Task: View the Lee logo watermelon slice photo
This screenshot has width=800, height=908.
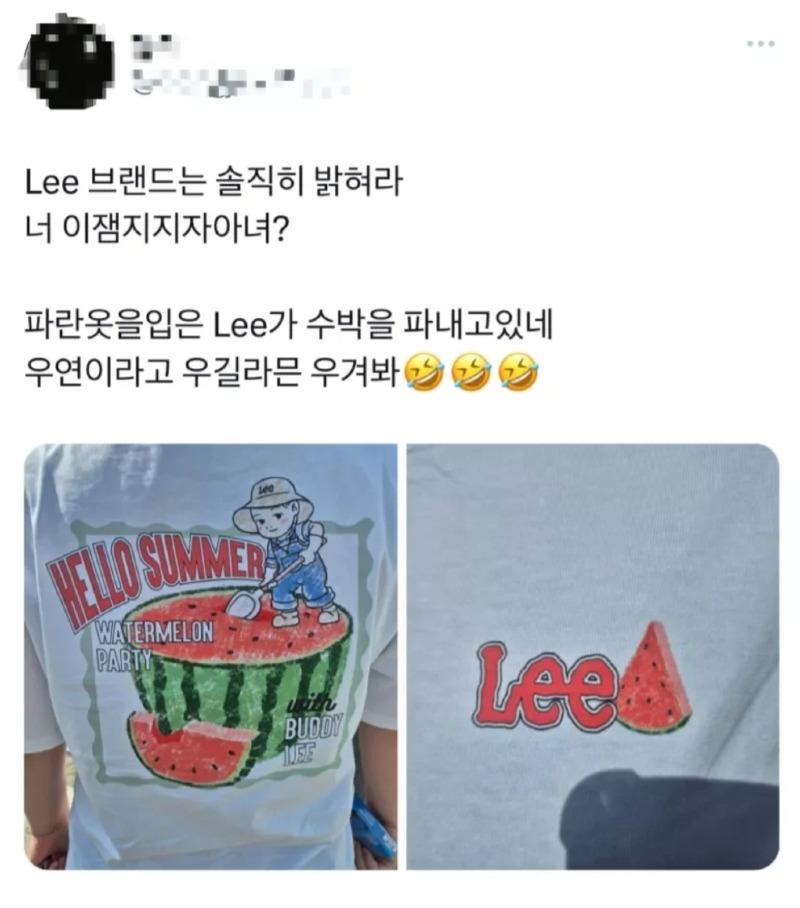Action: tap(592, 656)
